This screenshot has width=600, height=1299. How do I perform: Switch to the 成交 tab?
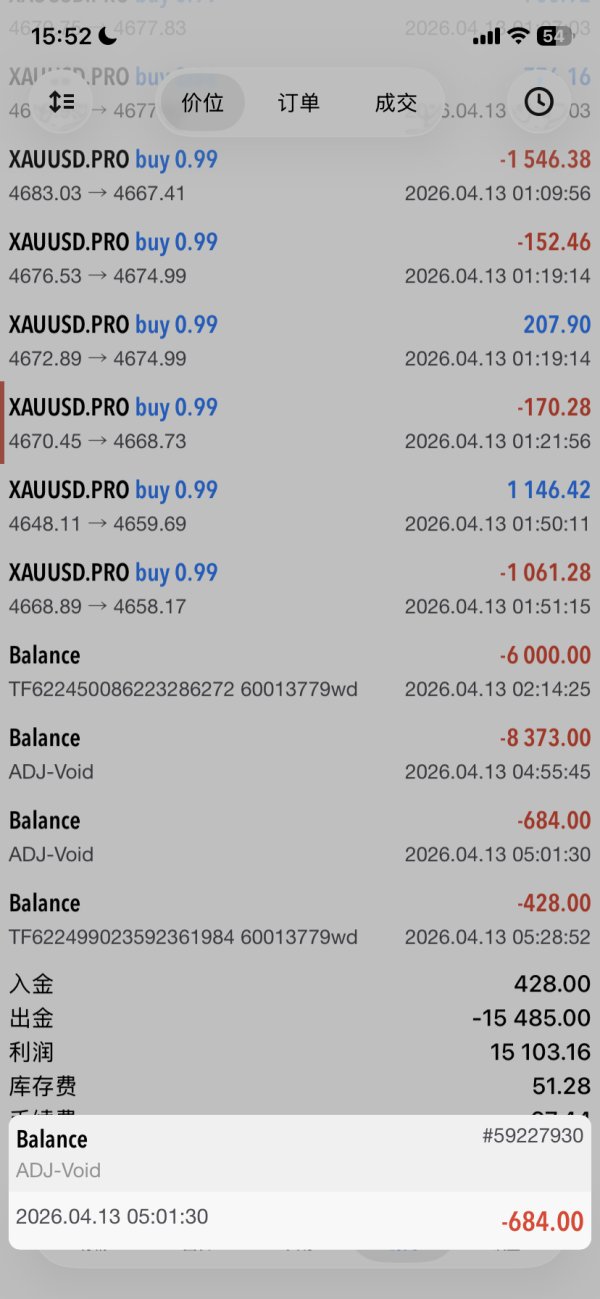[x=395, y=102]
